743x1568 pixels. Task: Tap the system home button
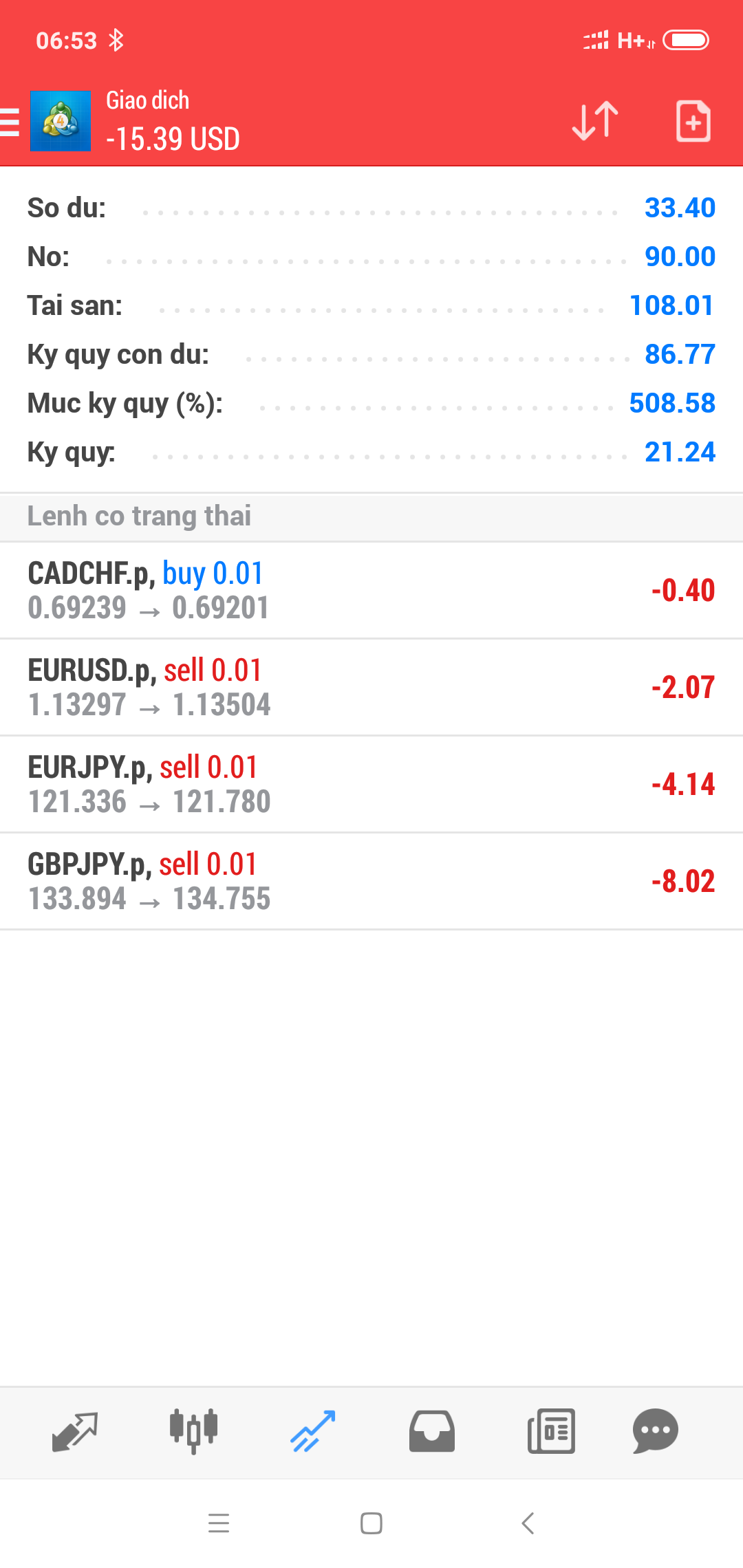tap(371, 1523)
